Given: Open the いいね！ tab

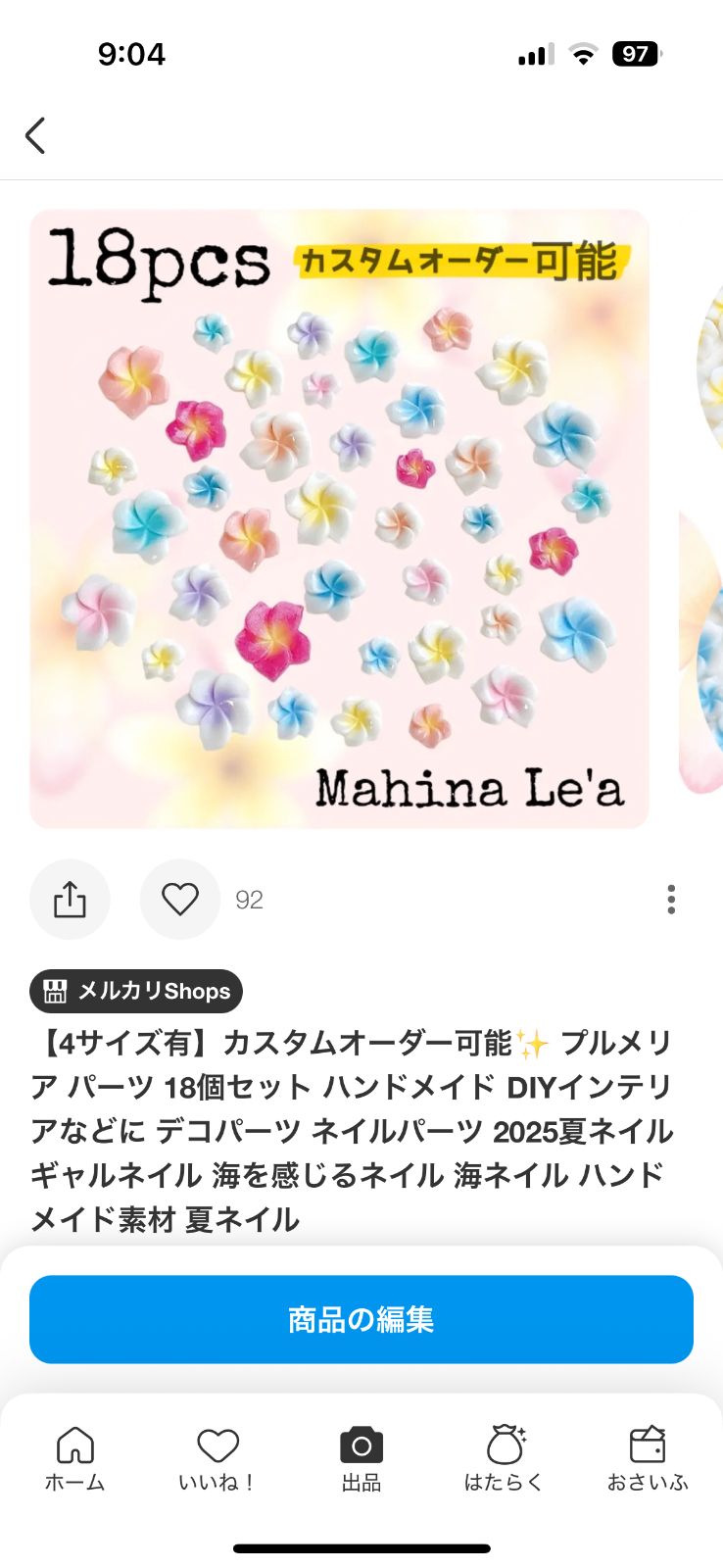Looking at the screenshot, I should tap(217, 1458).
